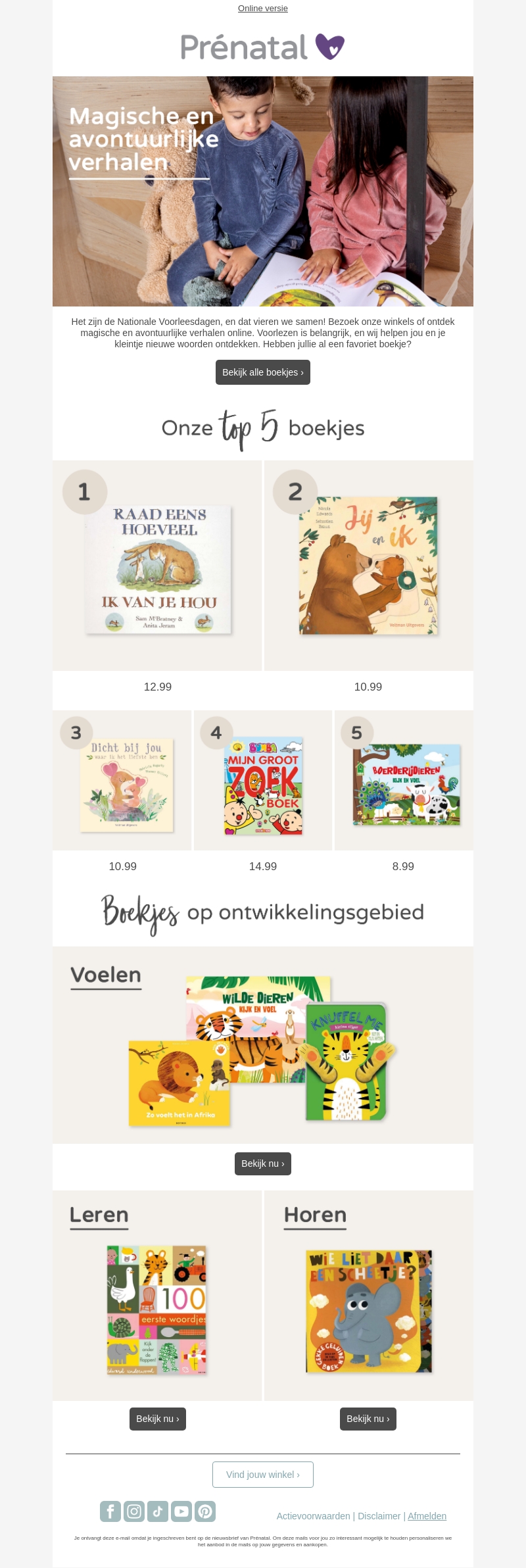The image size is (526, 1568).
Task: Find a store via Vind jouw winkel
Action: (262, 1475)
